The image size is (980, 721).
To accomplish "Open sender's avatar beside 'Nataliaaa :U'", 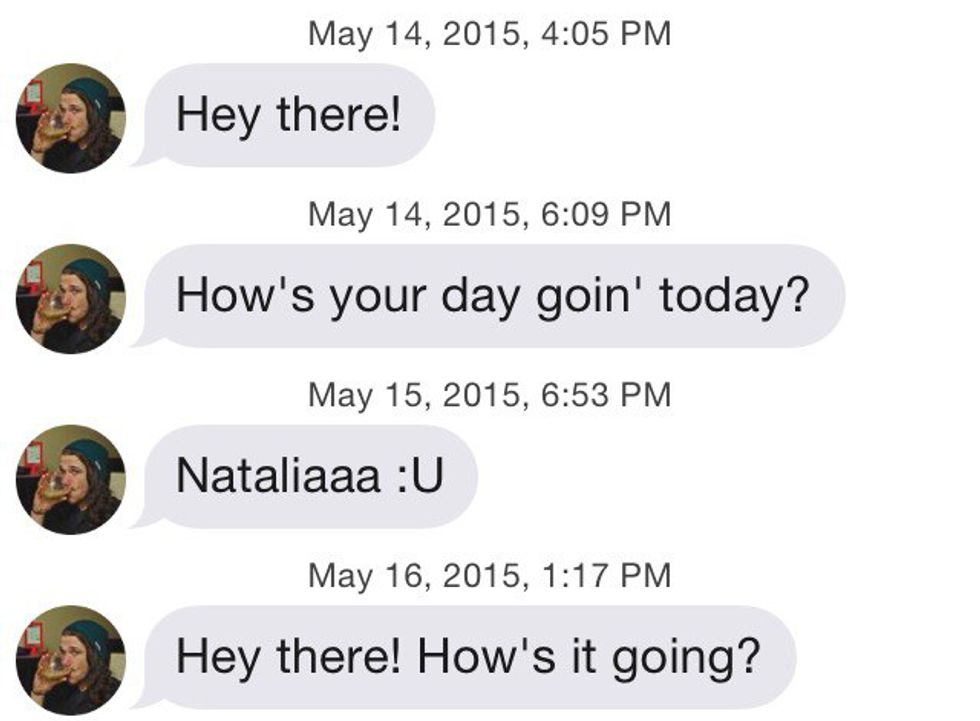I will [70, 479].
